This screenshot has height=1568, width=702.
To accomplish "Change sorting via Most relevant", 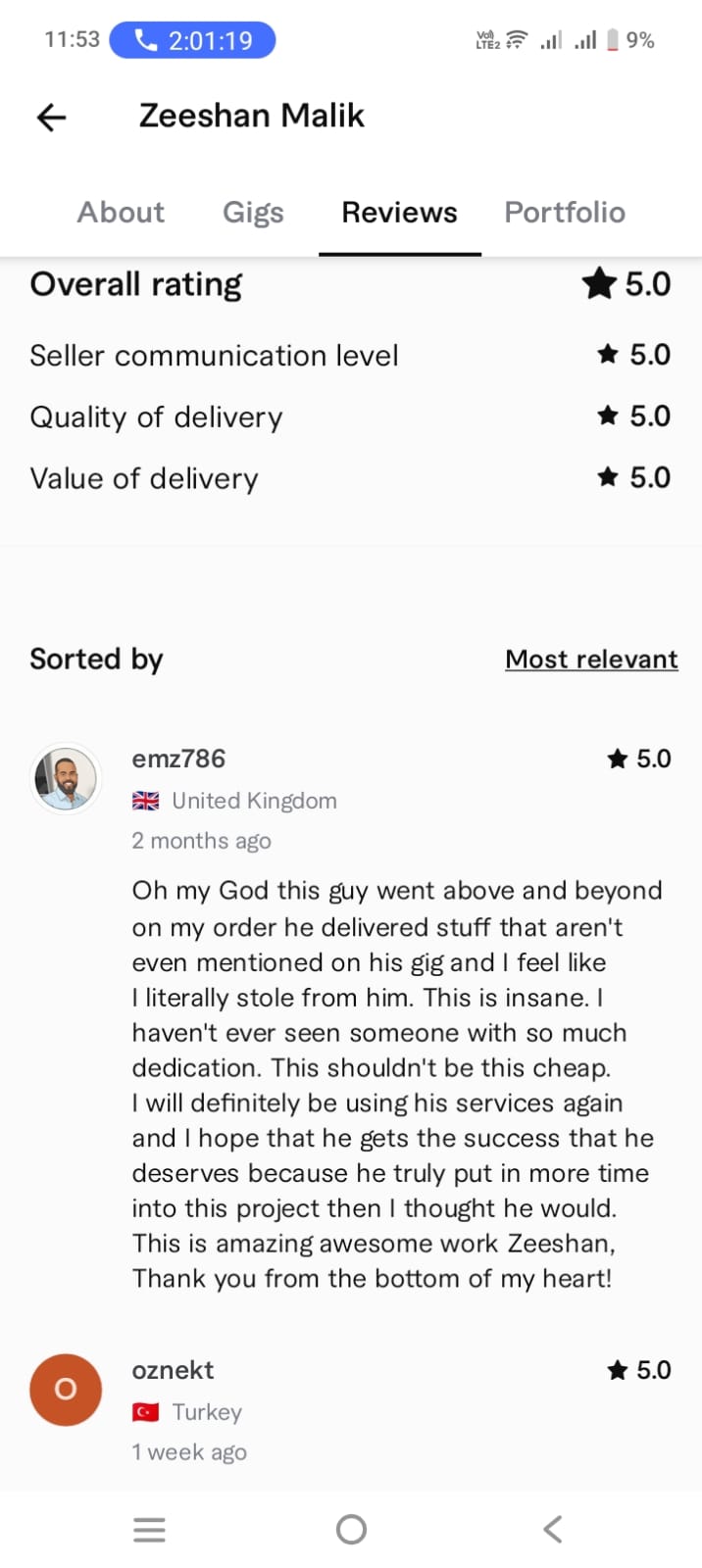I will point(591,660).
